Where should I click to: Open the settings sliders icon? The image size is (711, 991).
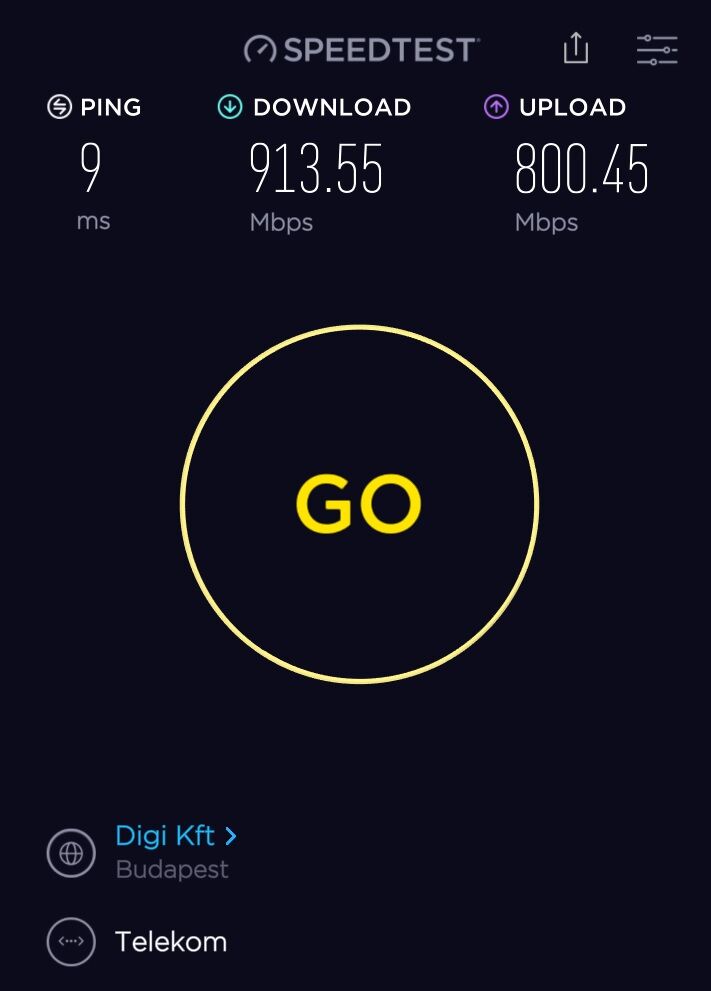[657, 49]
